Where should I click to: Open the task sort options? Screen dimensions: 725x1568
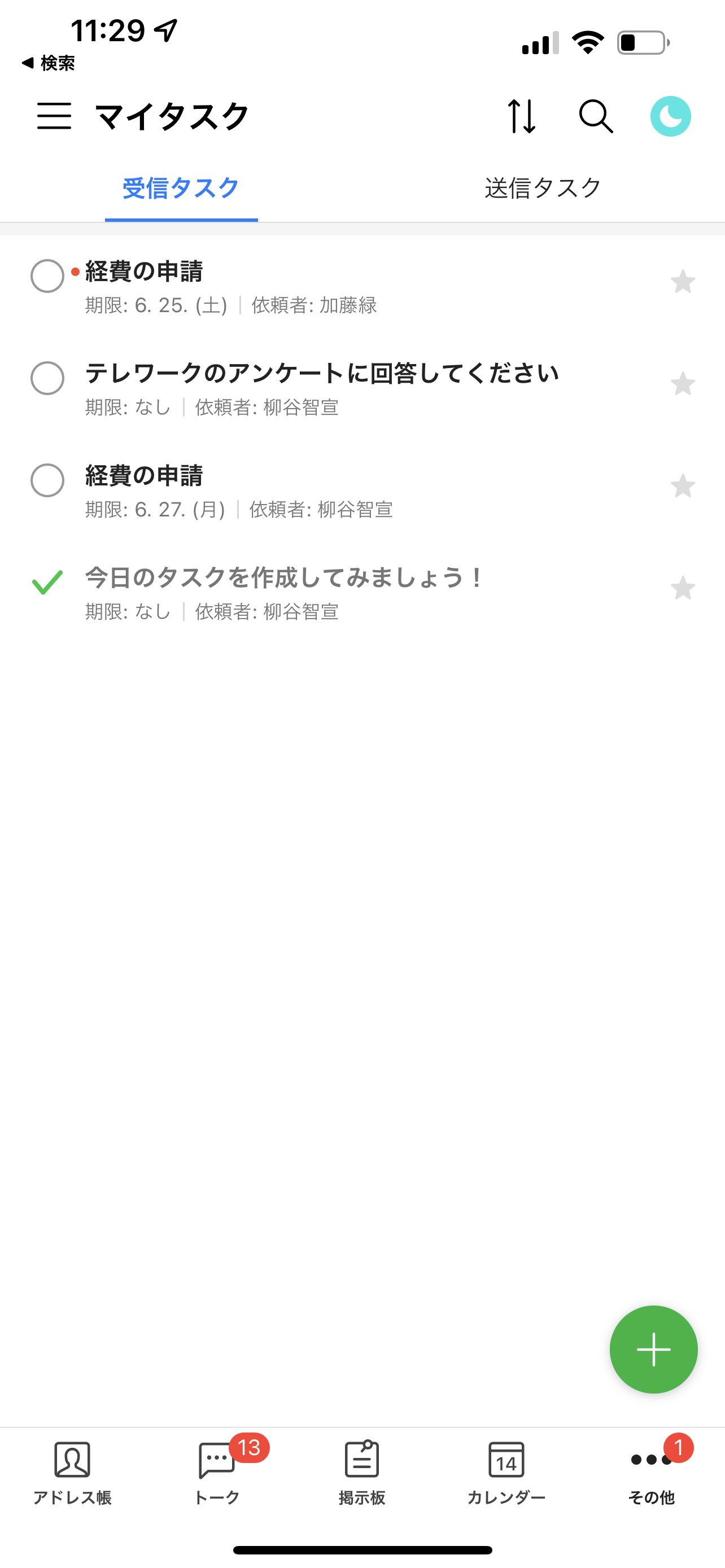click(x=522, y=116)
